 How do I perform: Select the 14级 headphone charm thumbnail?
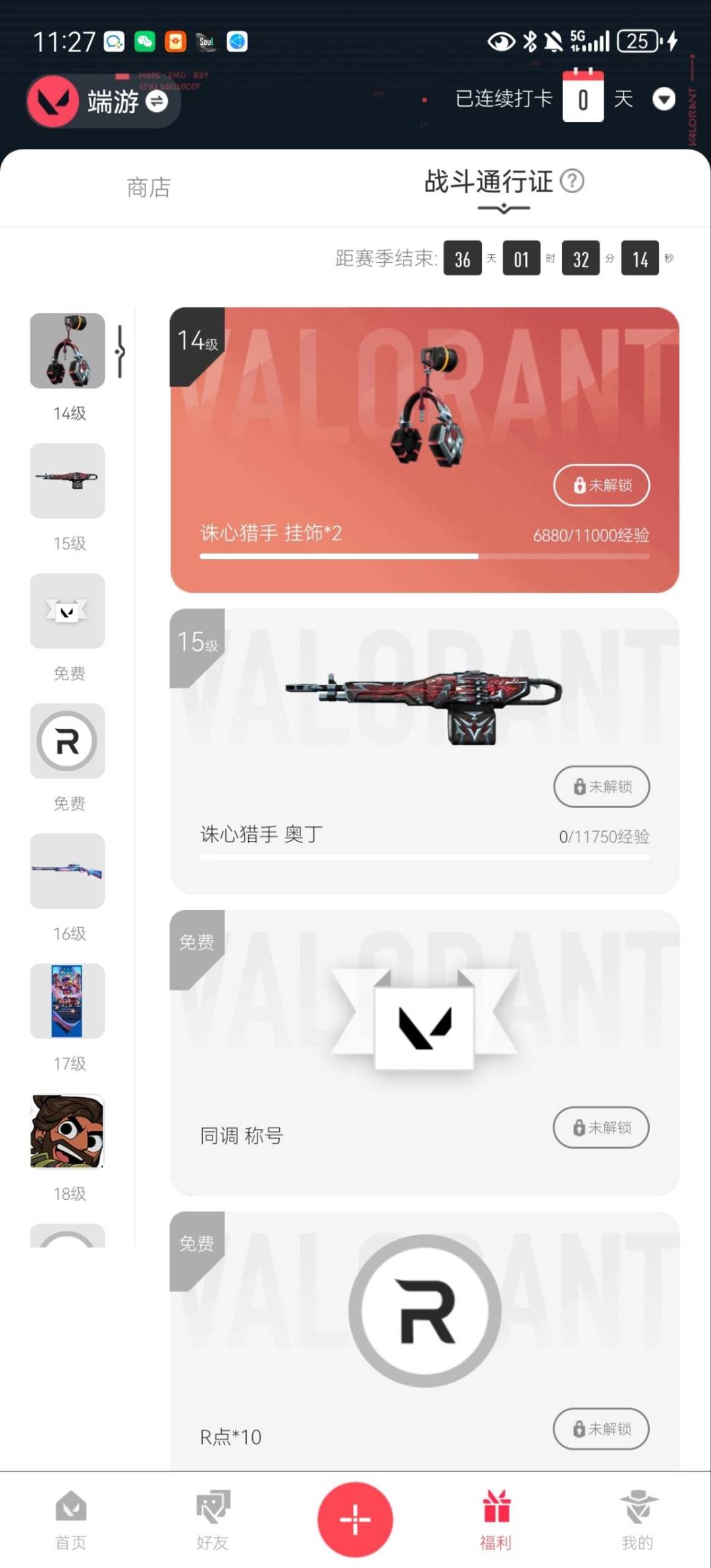click(x=67, y=351)
